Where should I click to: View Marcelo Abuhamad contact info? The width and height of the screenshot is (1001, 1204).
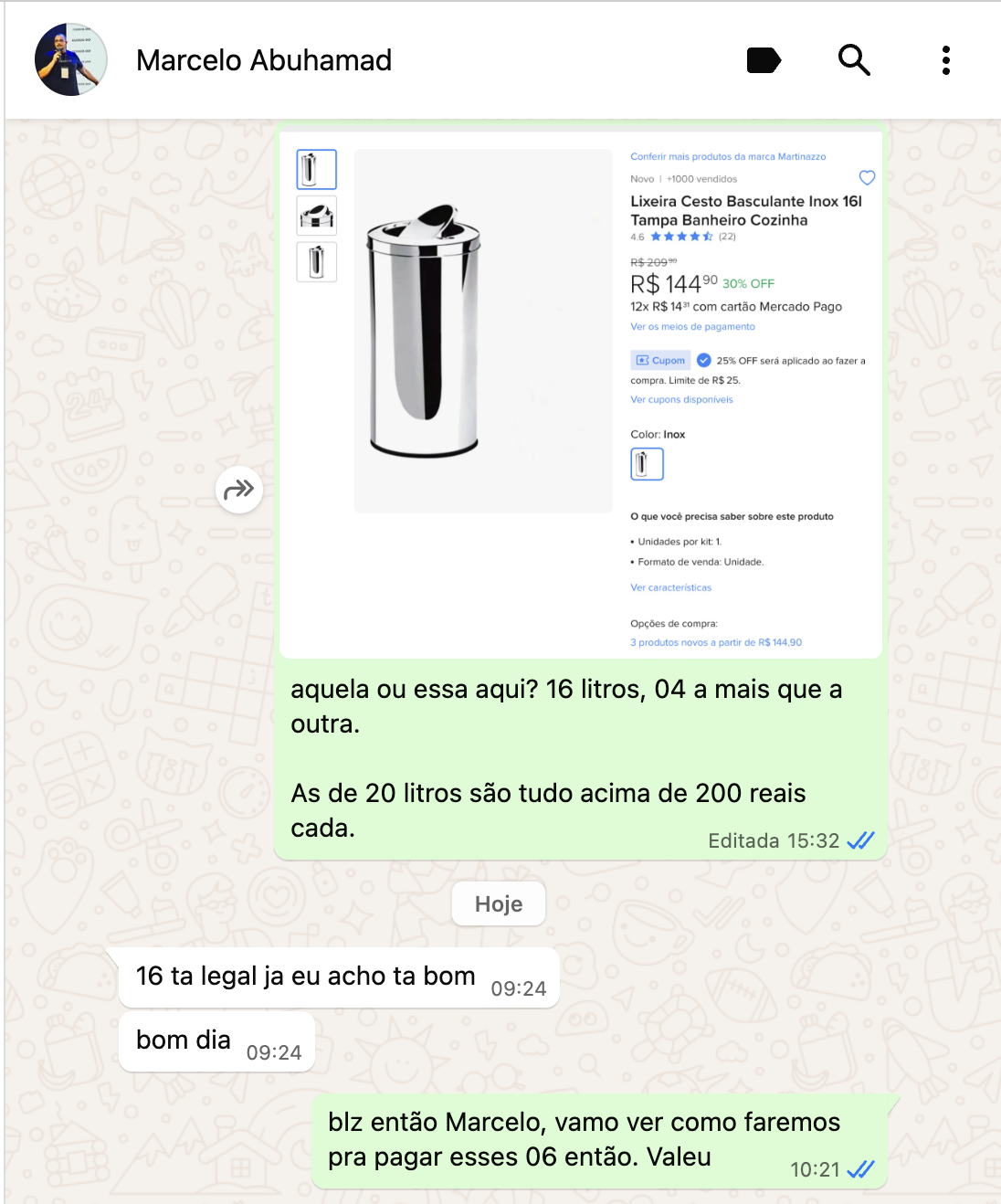coord(264,60)
